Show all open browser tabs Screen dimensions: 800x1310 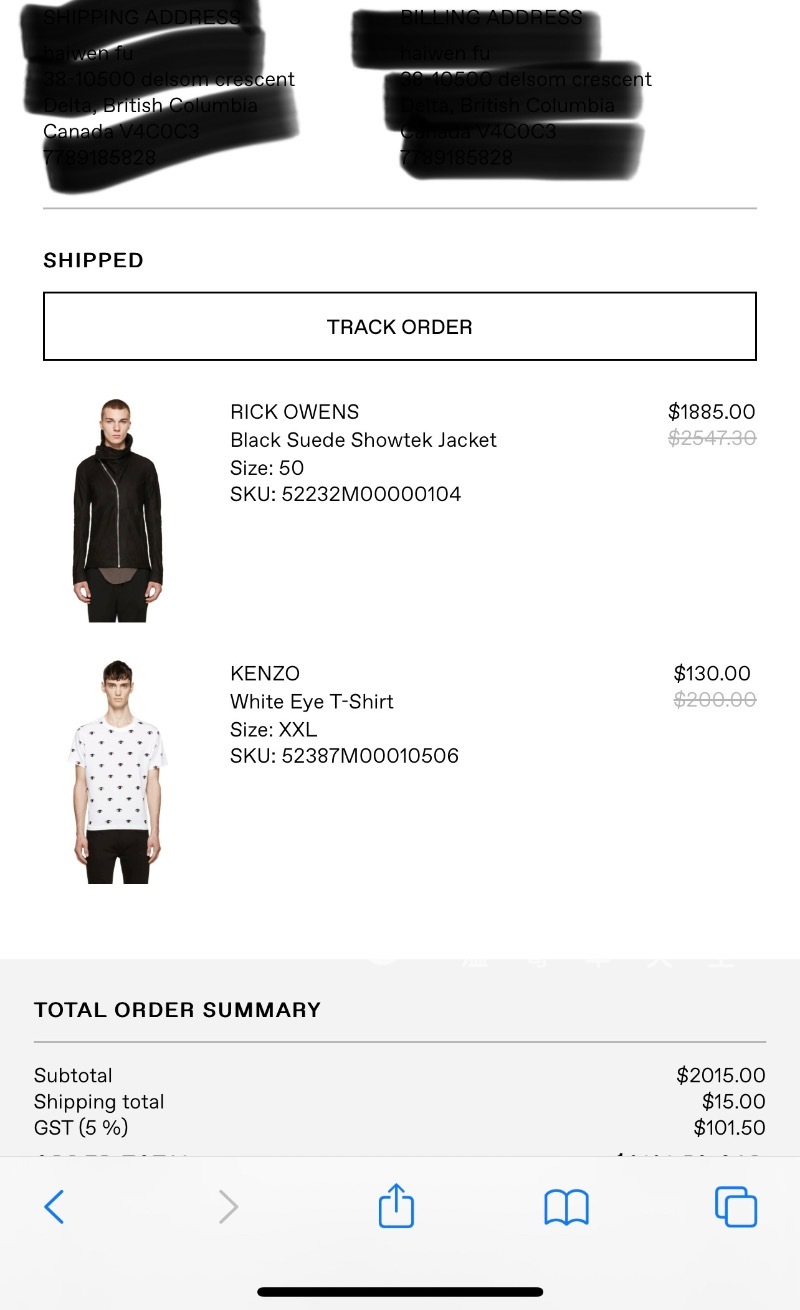click(736, 1207)
